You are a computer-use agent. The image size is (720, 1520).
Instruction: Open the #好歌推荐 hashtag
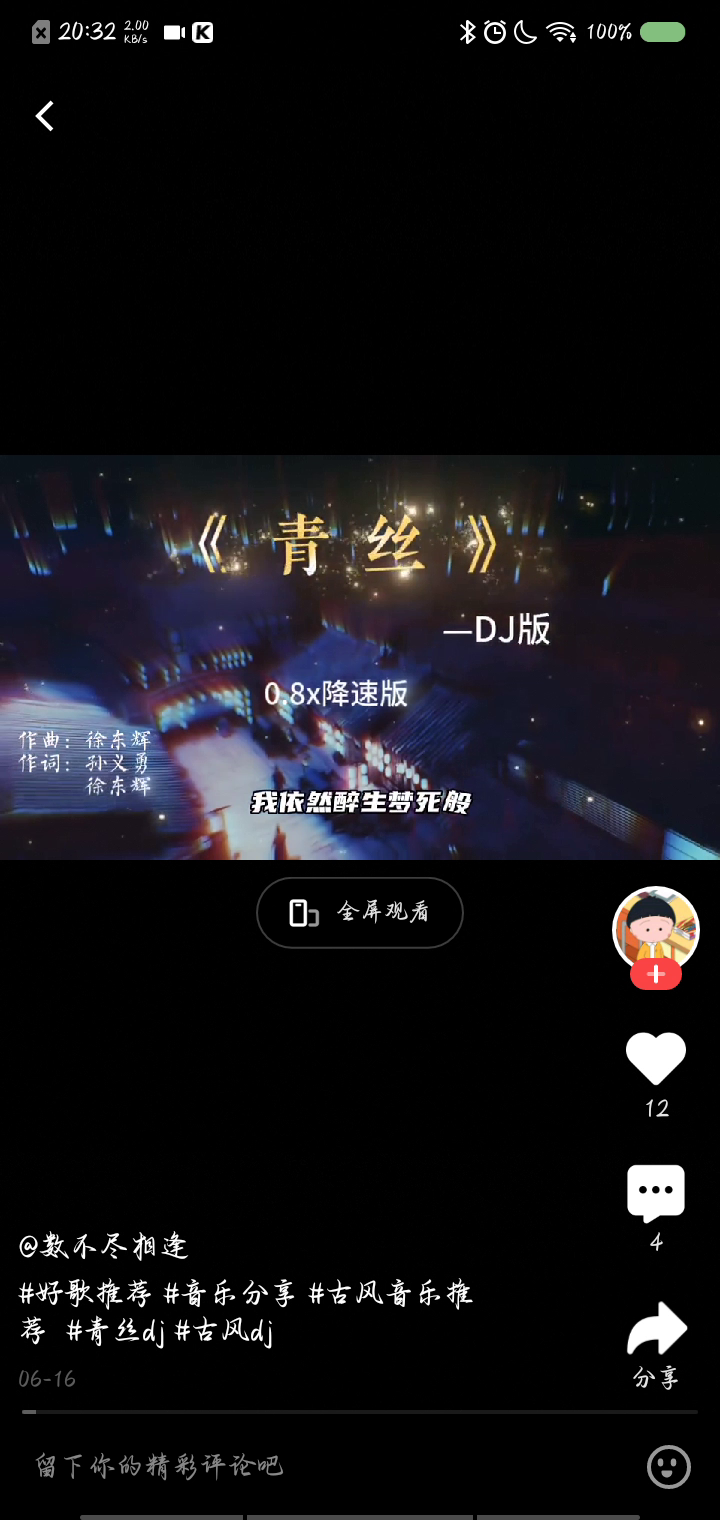click(x=85, y=1294)
